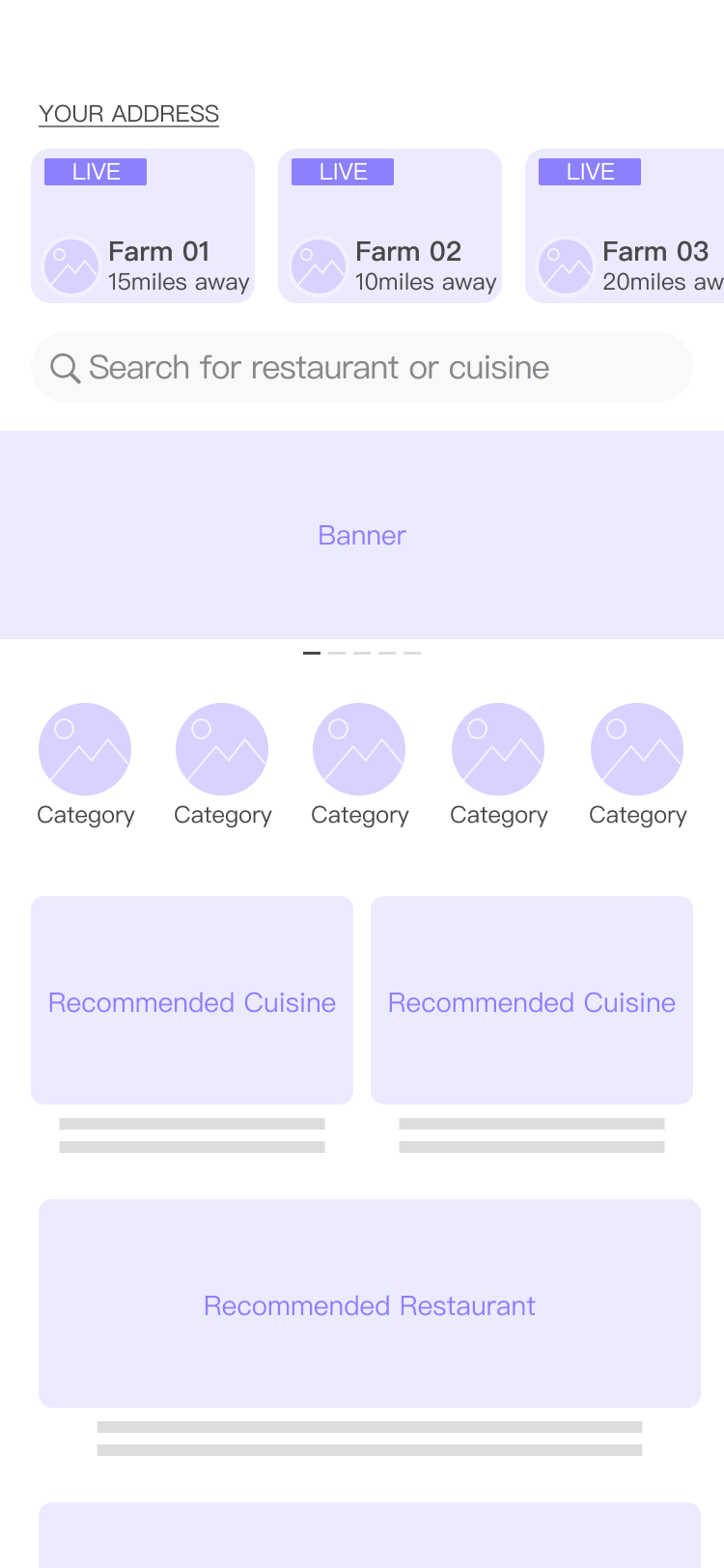Open the Recommended Restaurant card
Viewport: 724px width, 1568px height.
370,1303
